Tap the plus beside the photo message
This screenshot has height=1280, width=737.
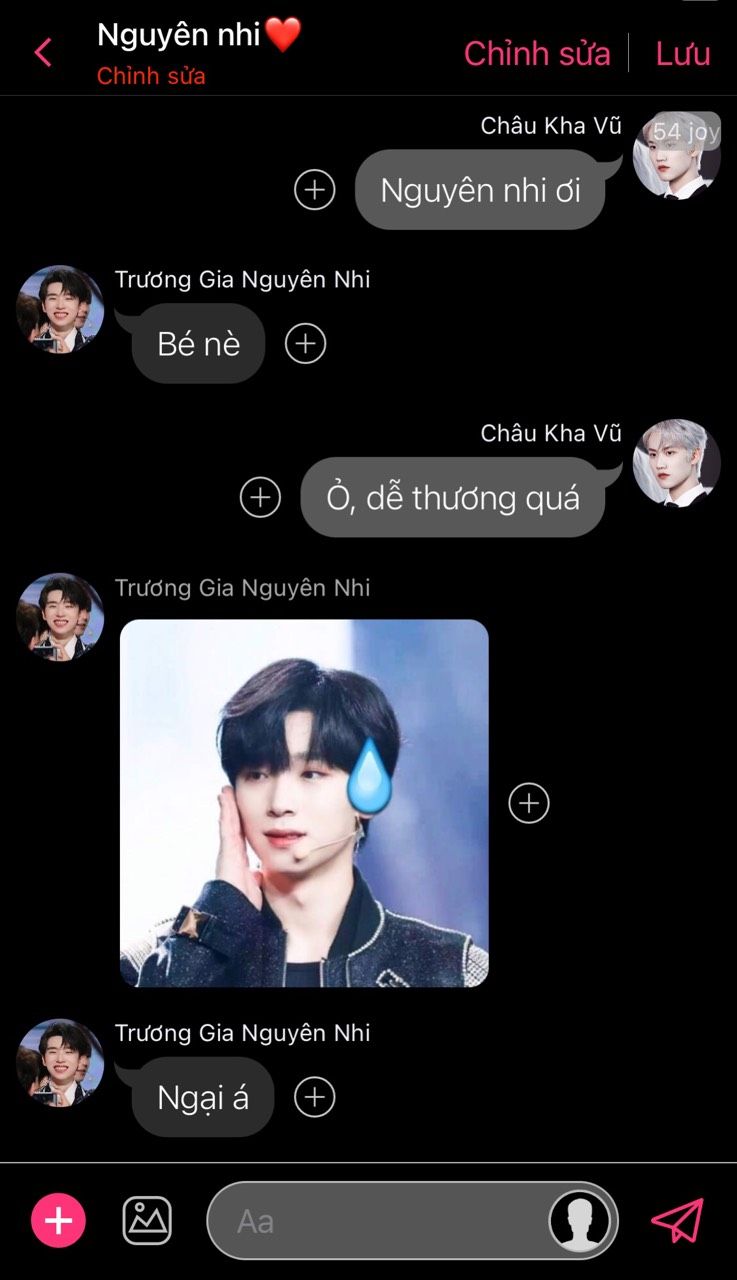529,803
